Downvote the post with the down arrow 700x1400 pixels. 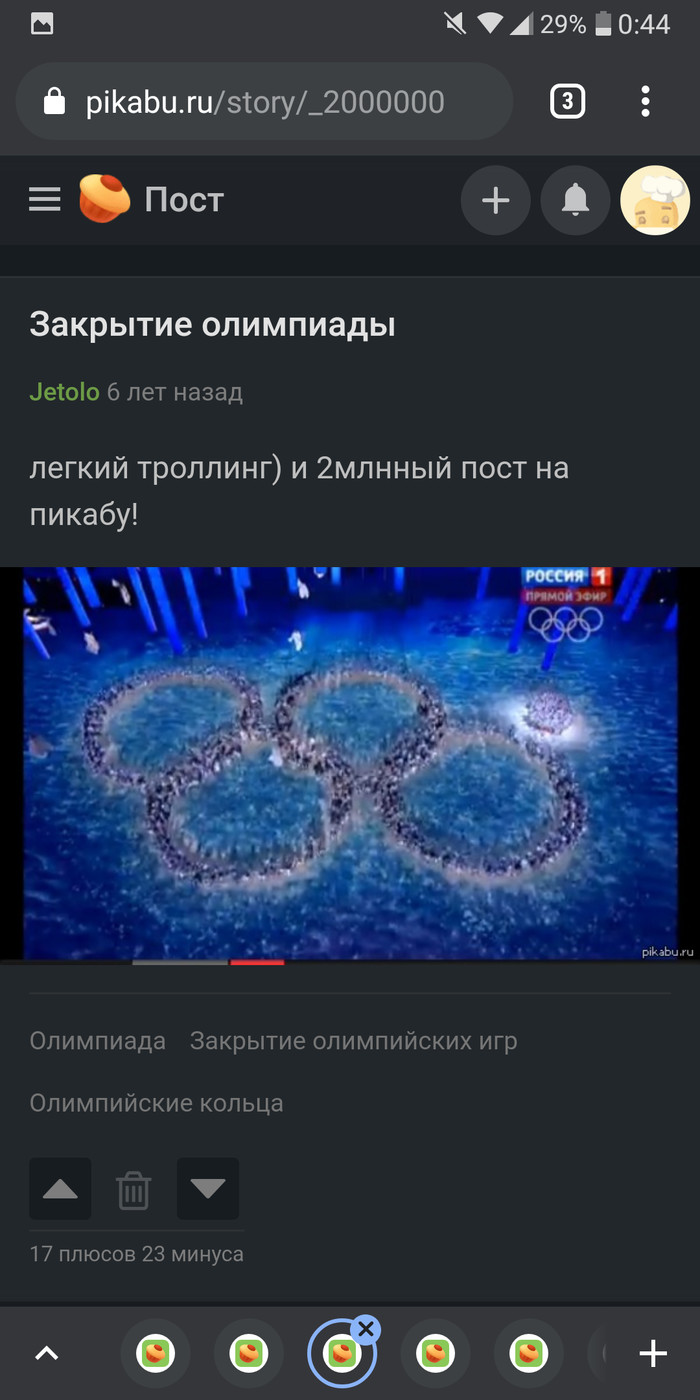pyautogui.click(x=208, y=1189)
